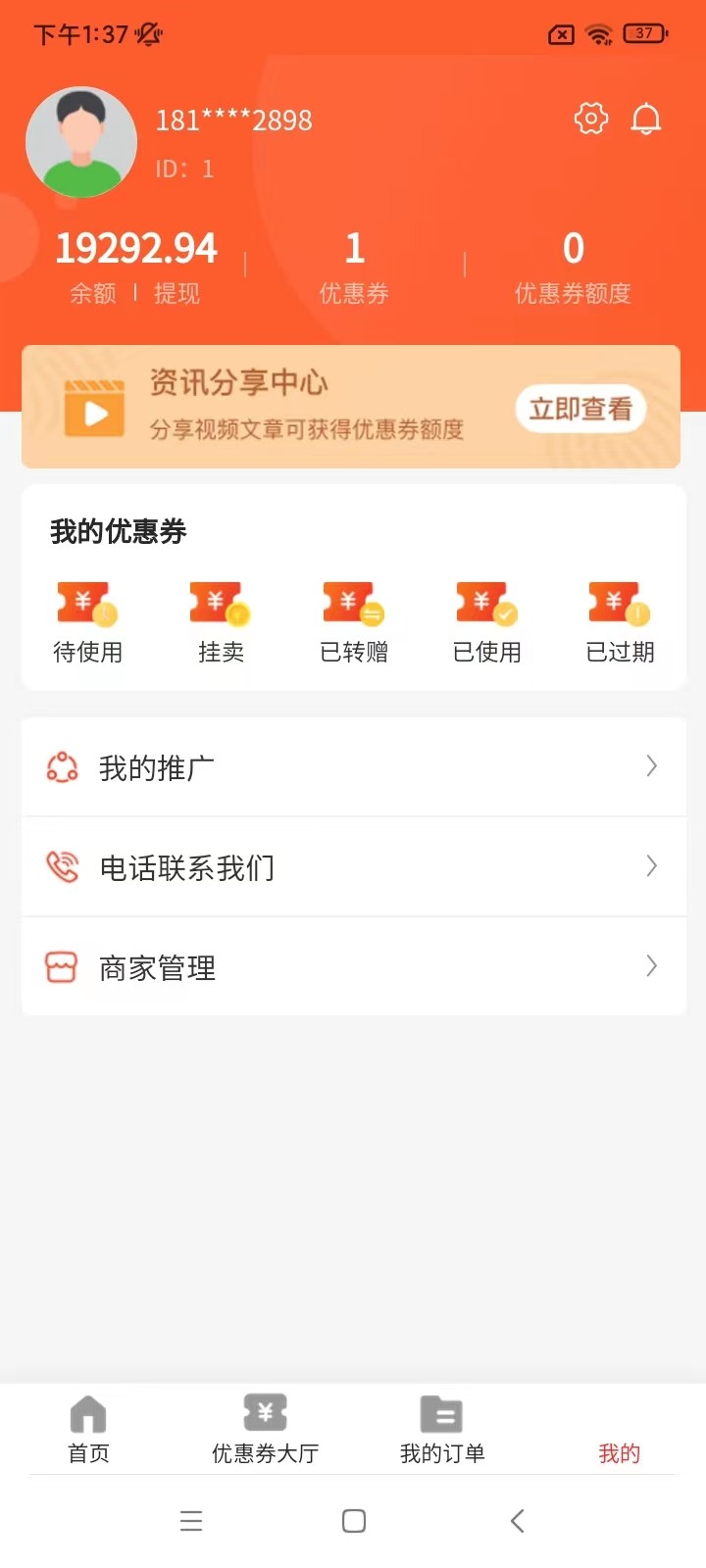Tap the 立即查看 button
This screenshot has width=706, height=1568.
tap(580, 409)
